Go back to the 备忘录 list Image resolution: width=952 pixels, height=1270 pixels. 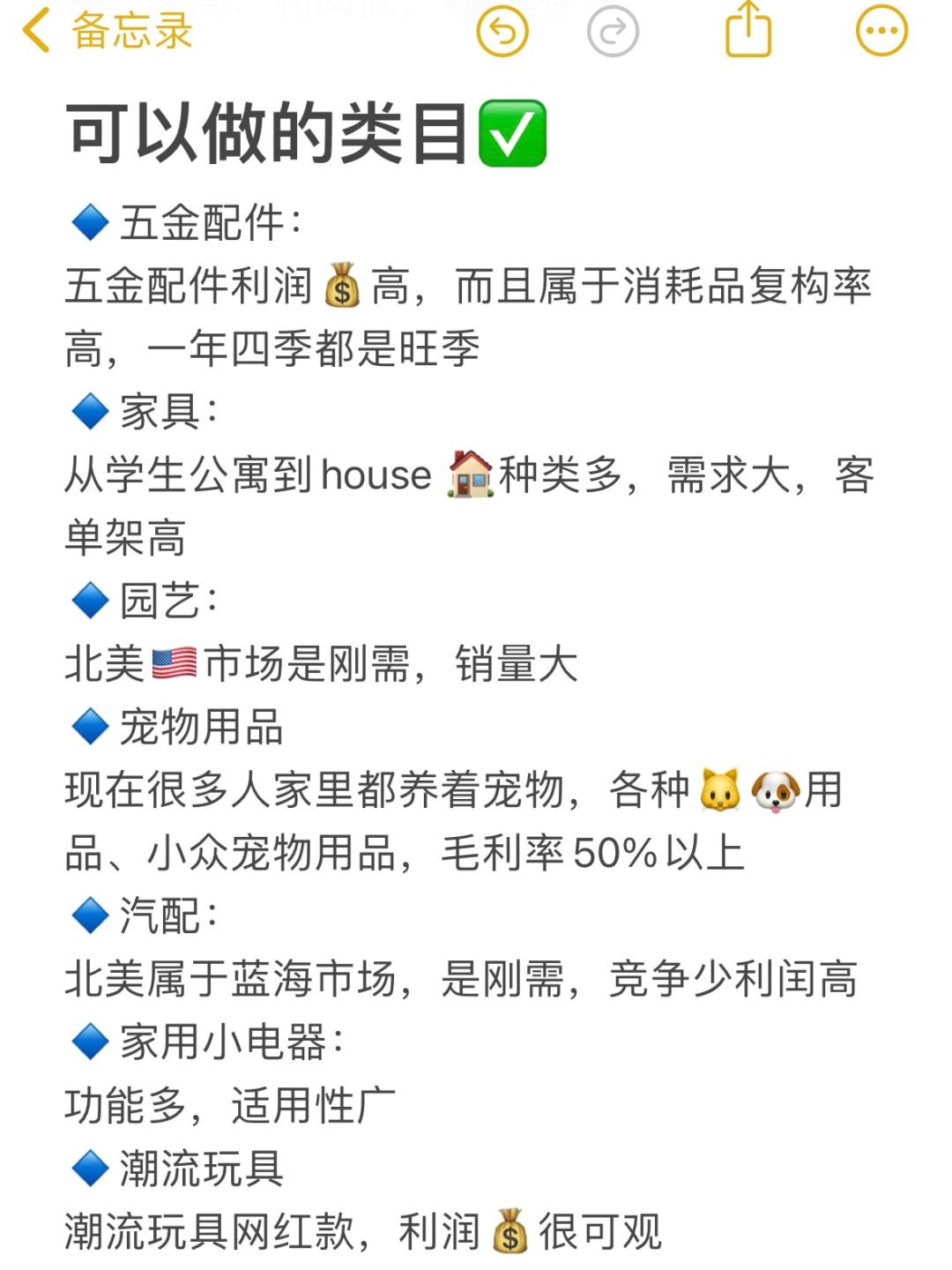(106, 32)
